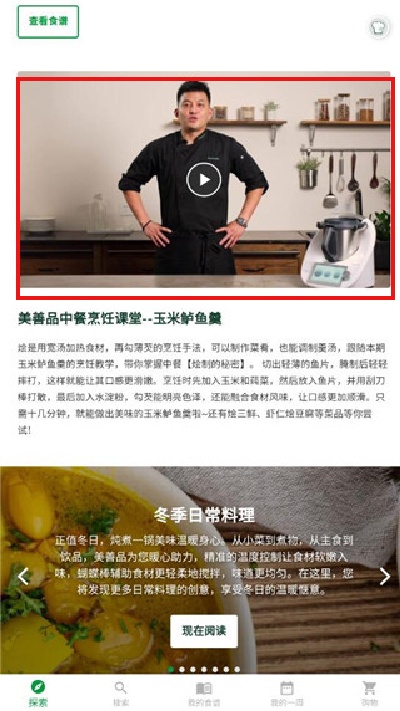Screen dimensions: 400x711
Task: Open the 我的一周 calendar tab
Action: [x=287, y=693]
